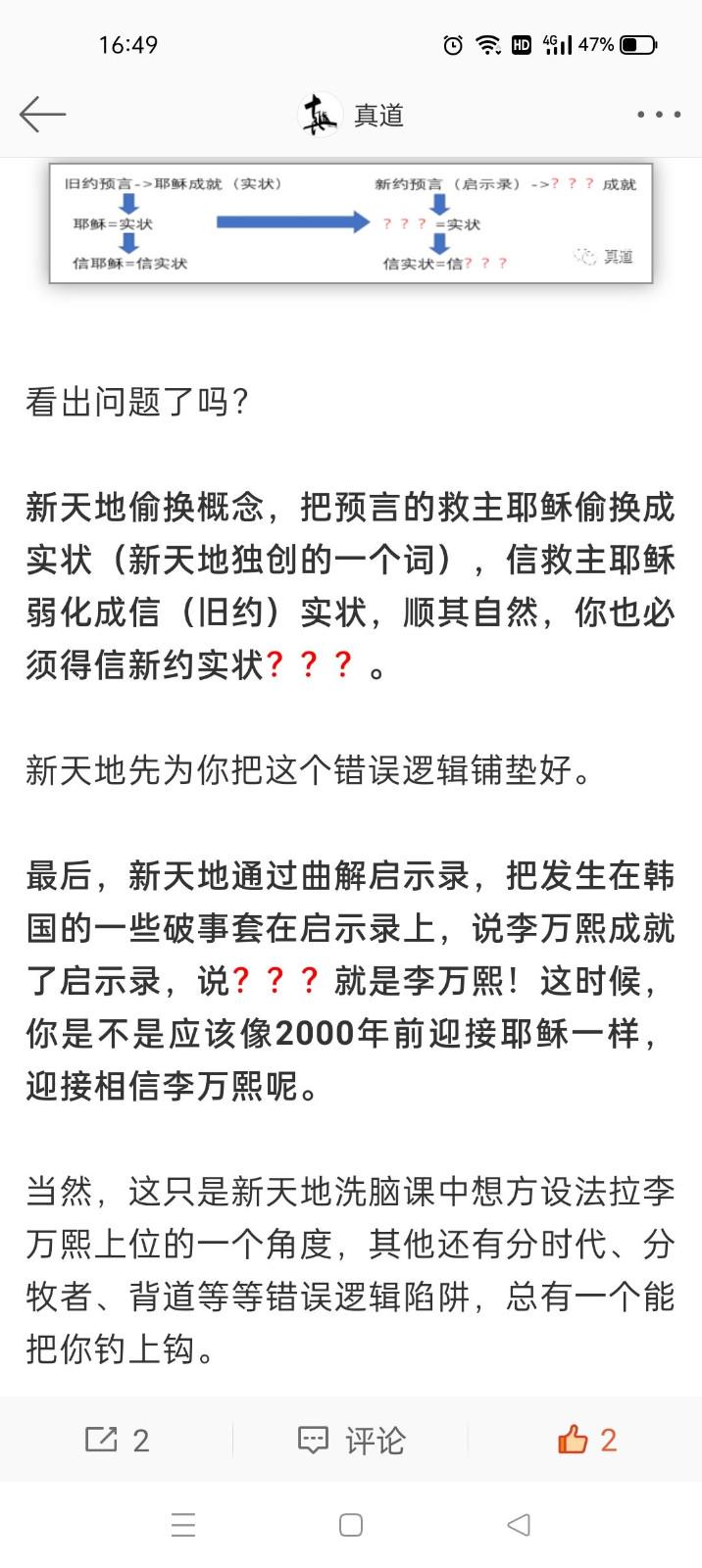Viewport: 702px width, 1568px height.
Task: Share this article
Action: (117, 1440)
